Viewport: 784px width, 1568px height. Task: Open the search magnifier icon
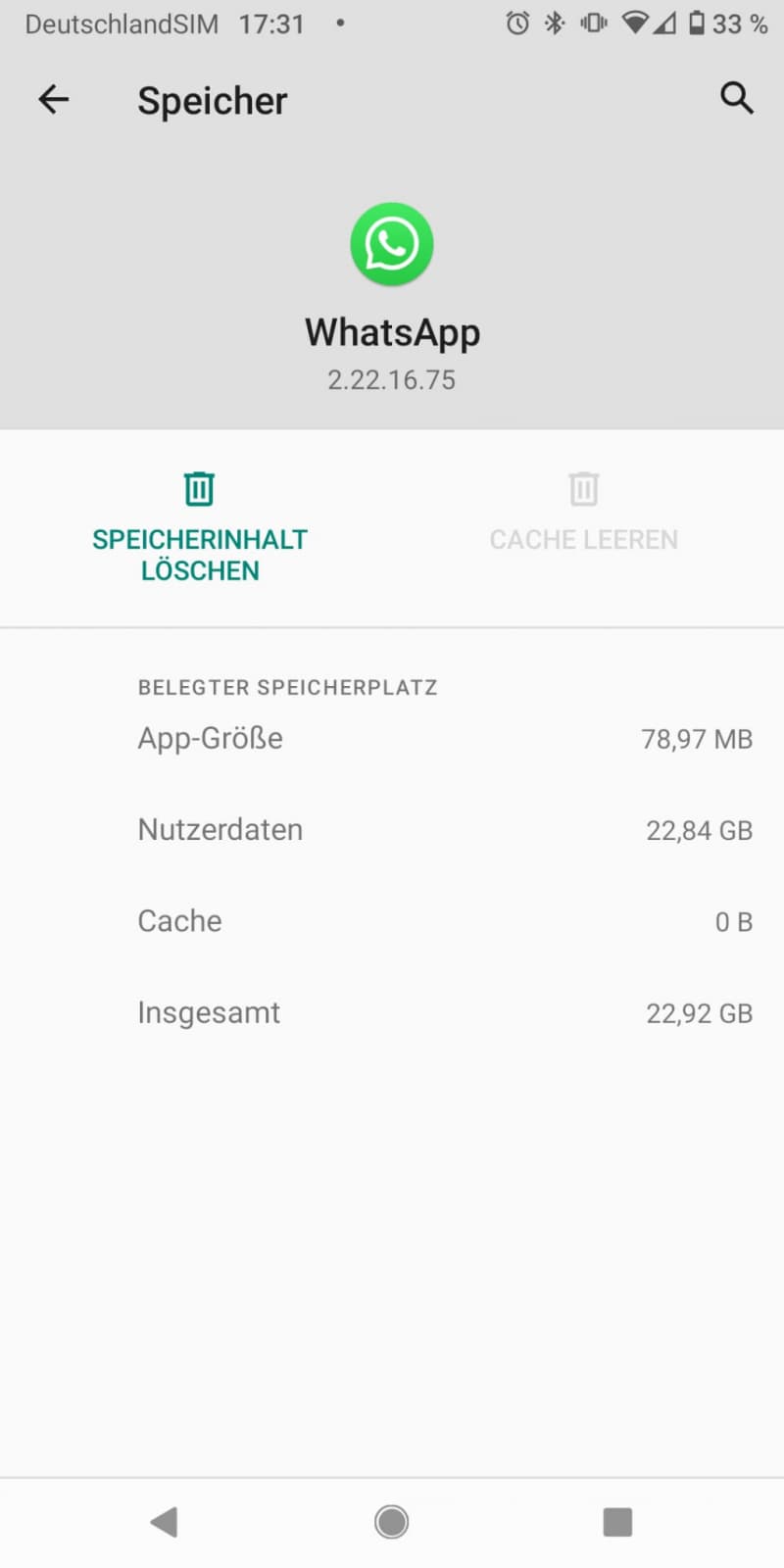(x=736, y=98)
